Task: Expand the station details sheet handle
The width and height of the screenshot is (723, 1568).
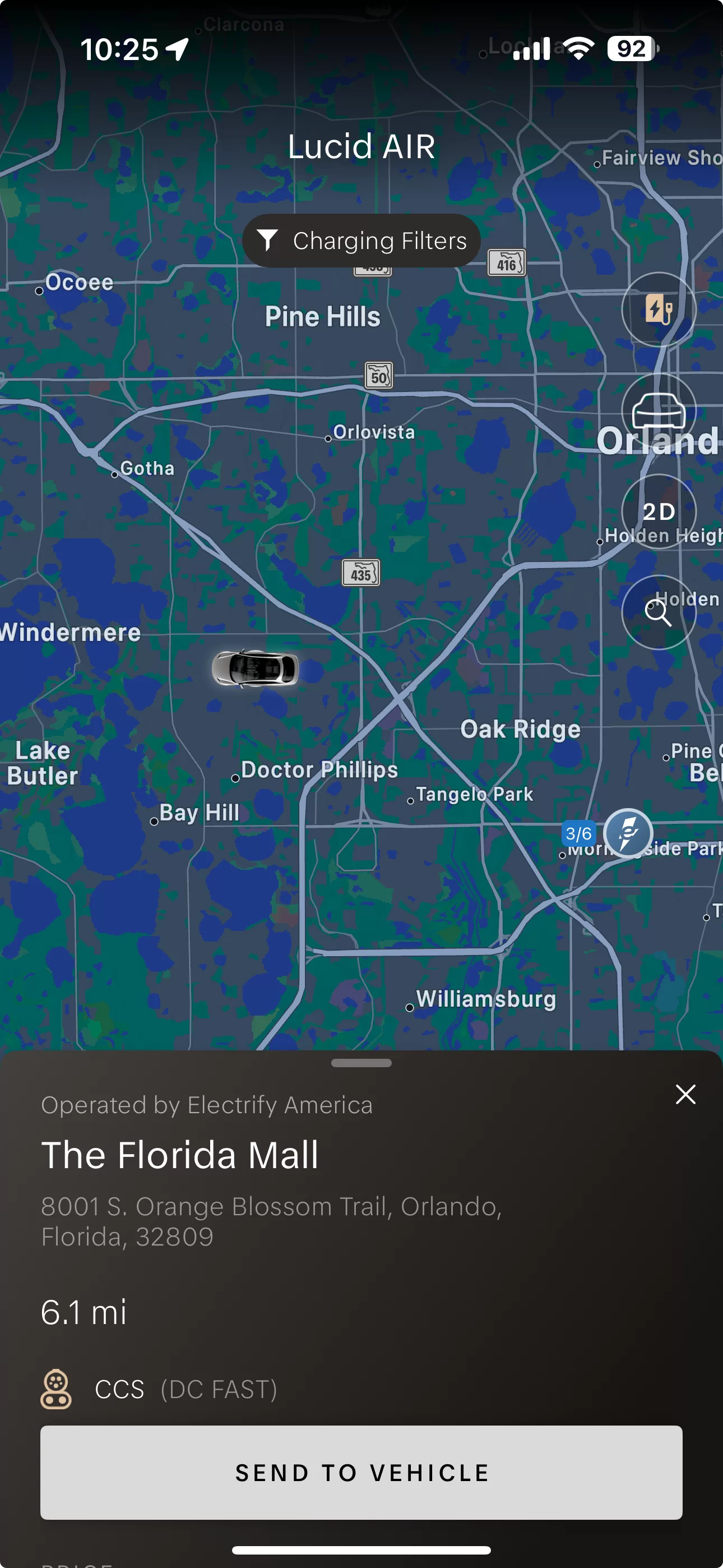Action: [x=361, y=1063]
